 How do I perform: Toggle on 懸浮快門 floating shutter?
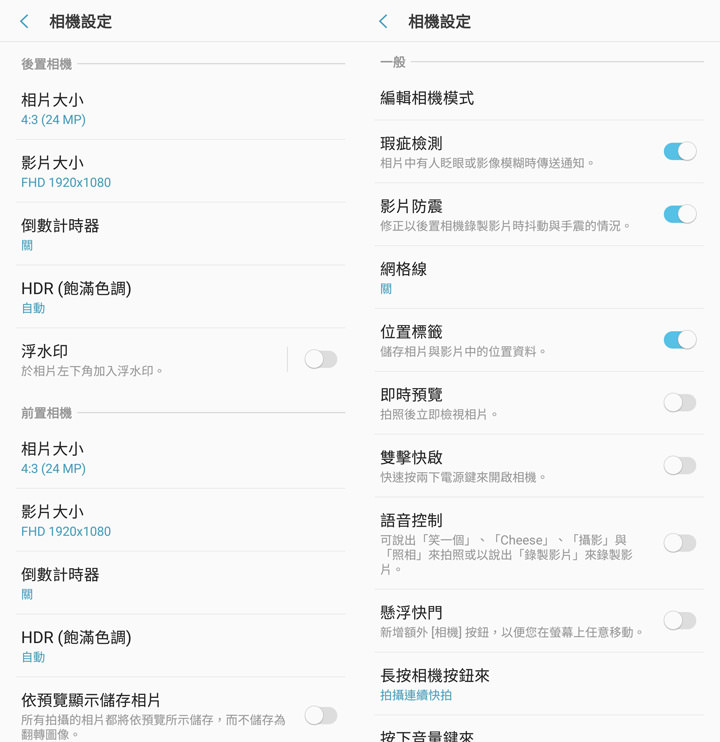click(x=679, y=621)
